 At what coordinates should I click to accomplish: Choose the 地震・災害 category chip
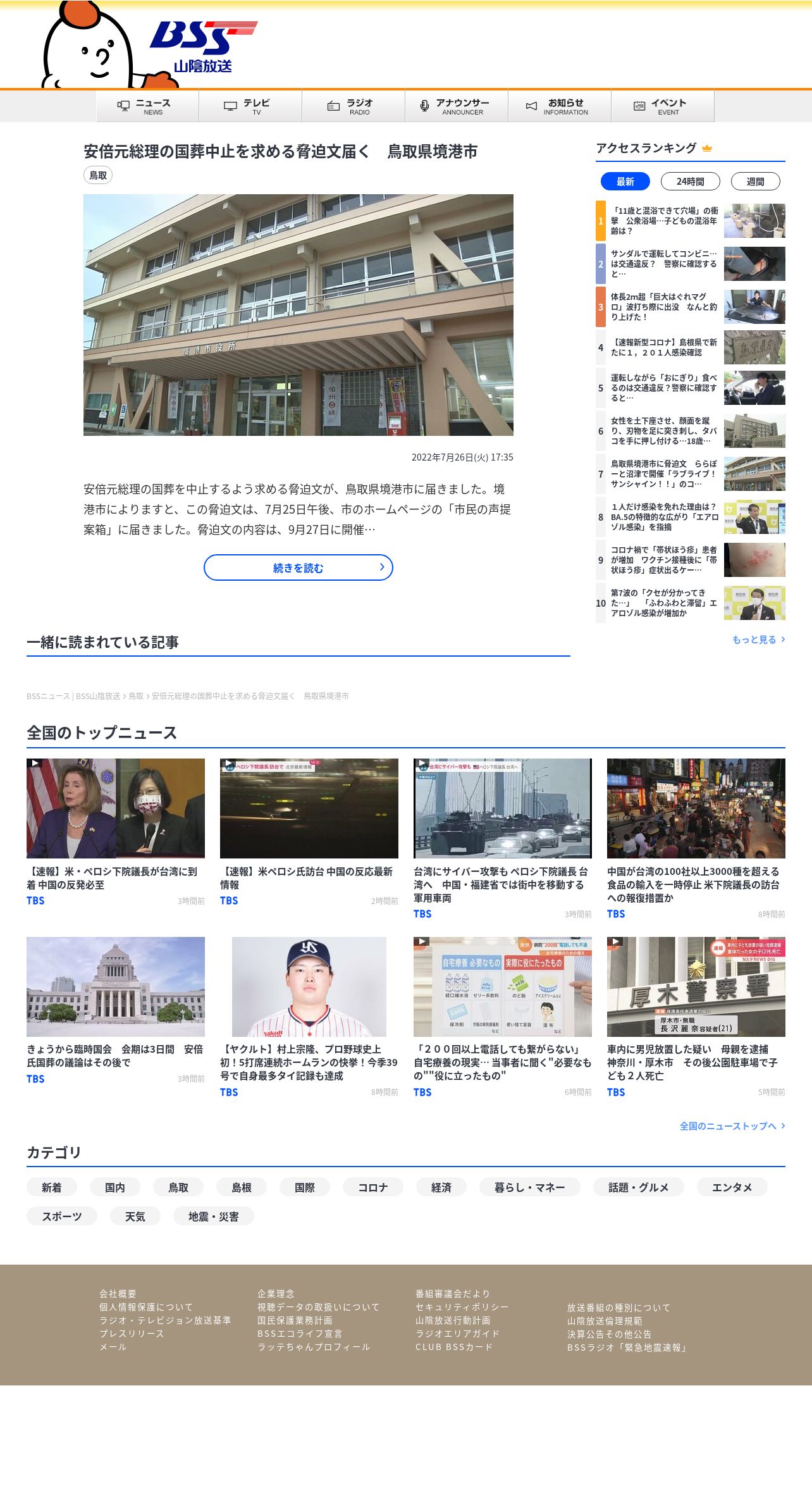point(213,1217)
